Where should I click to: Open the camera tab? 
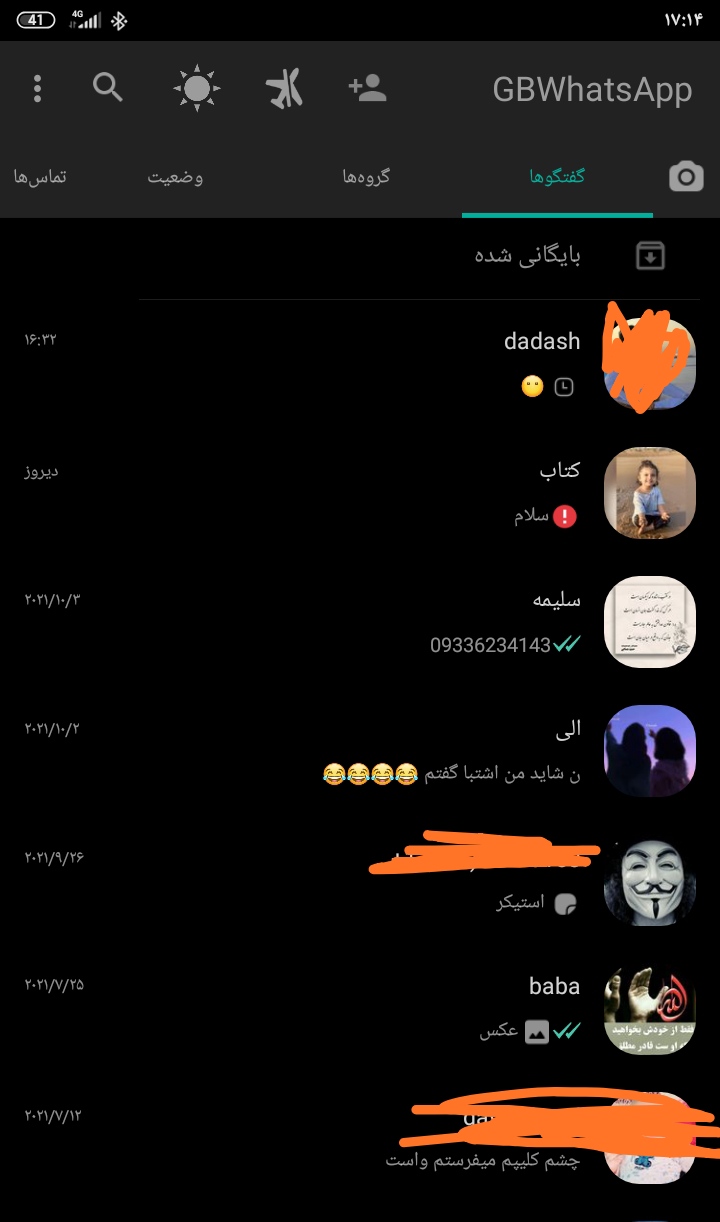pyautogui.click(x=686, y=178)
